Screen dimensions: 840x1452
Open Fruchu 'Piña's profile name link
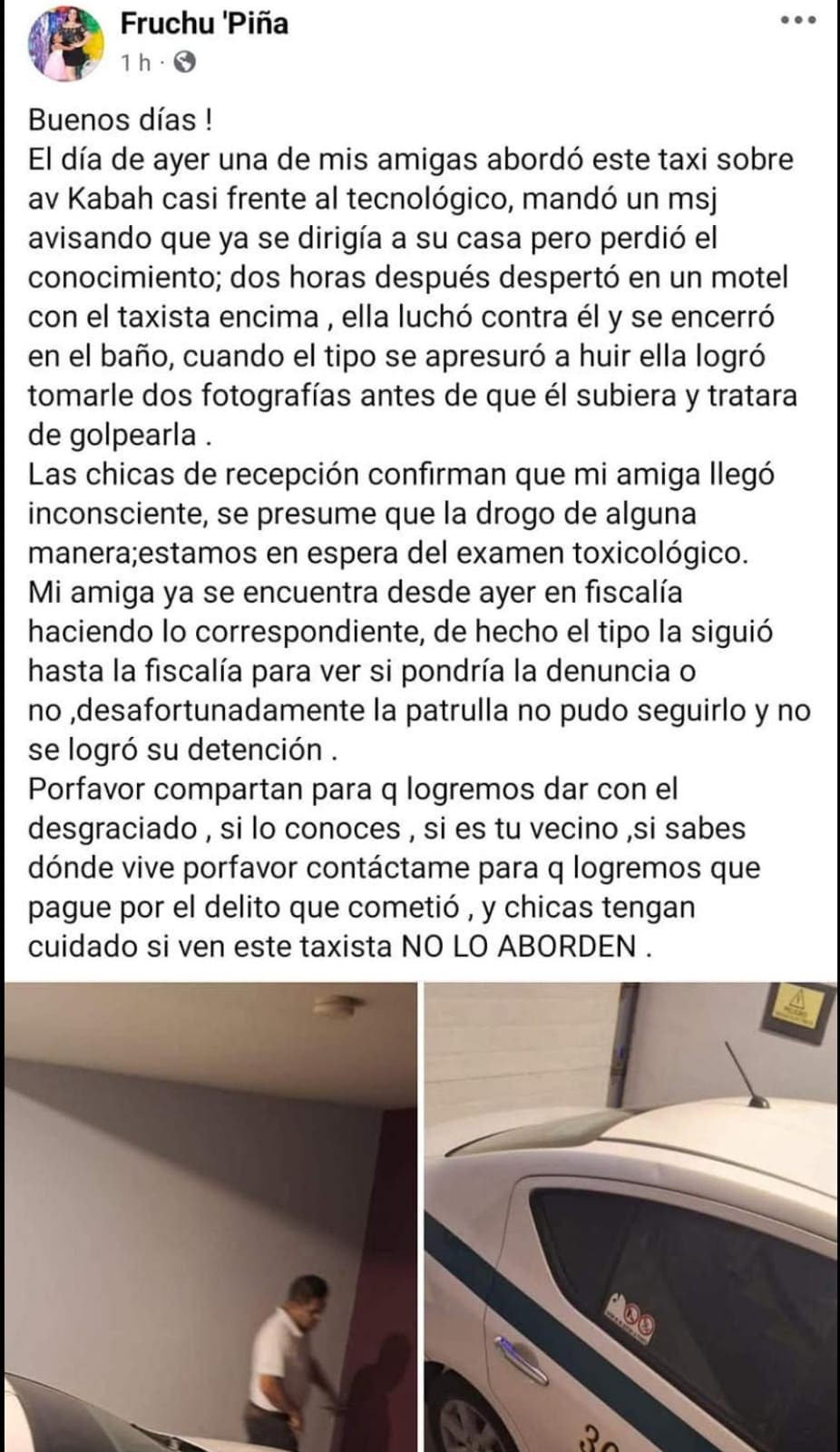204,23
